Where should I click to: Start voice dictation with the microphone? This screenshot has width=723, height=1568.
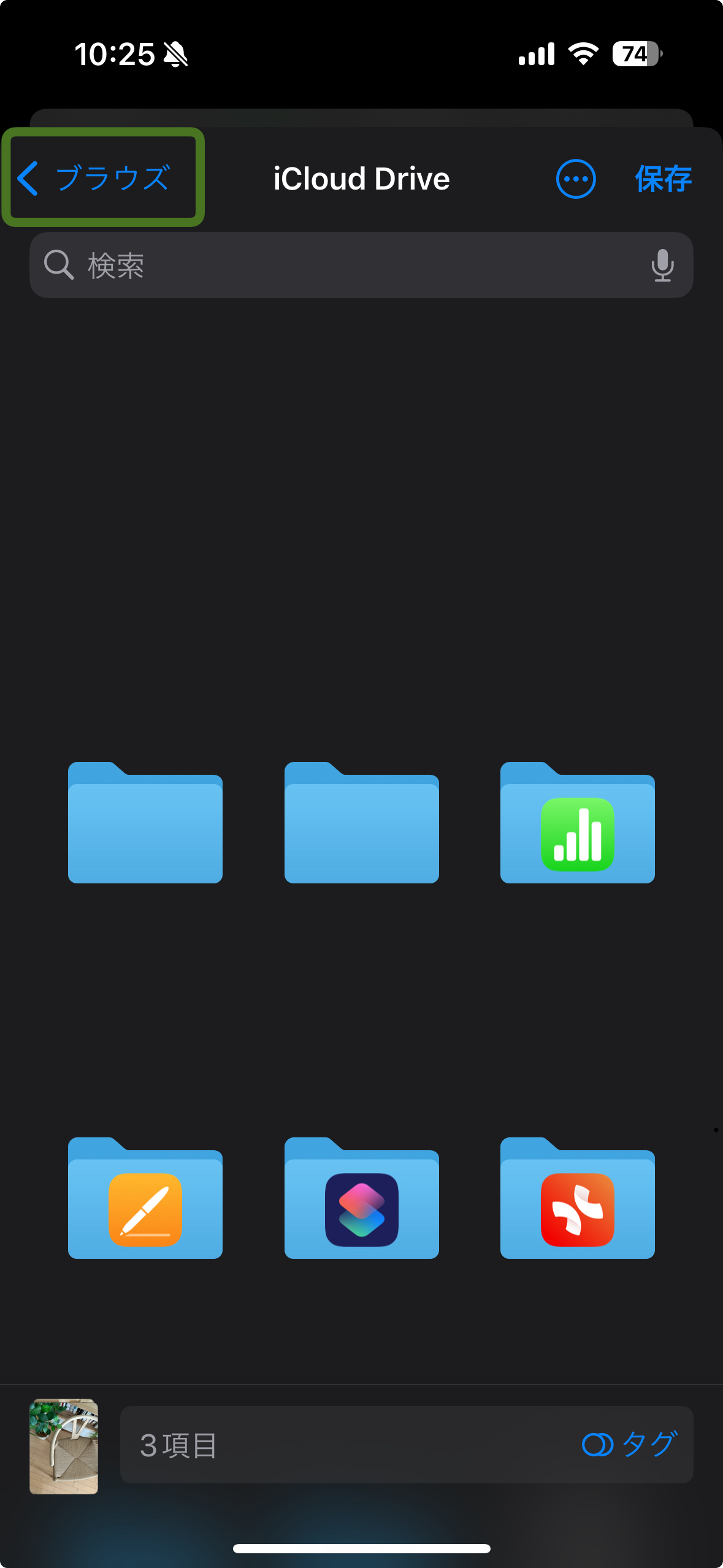point(662,265)
